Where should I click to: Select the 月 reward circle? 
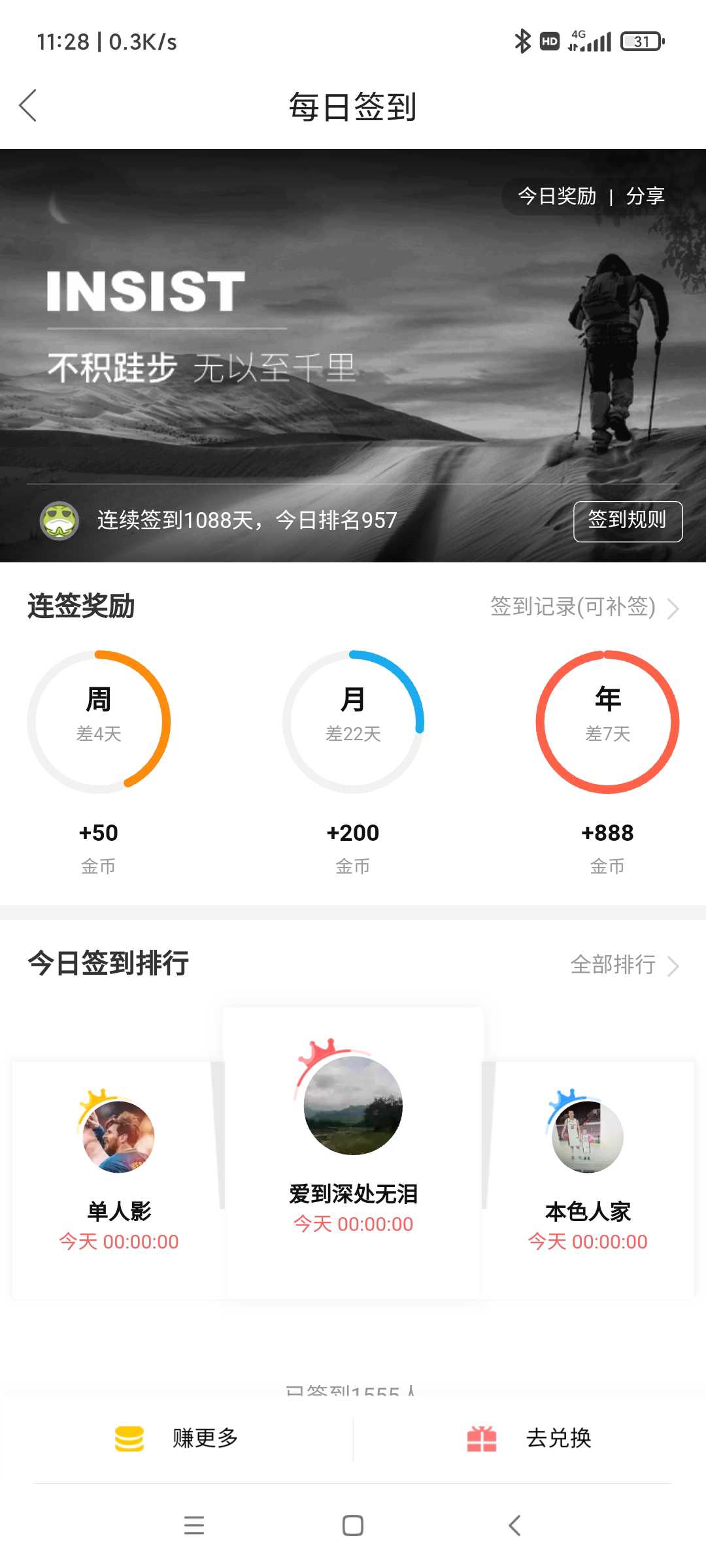pyautogui.click(x=353, y=722)
